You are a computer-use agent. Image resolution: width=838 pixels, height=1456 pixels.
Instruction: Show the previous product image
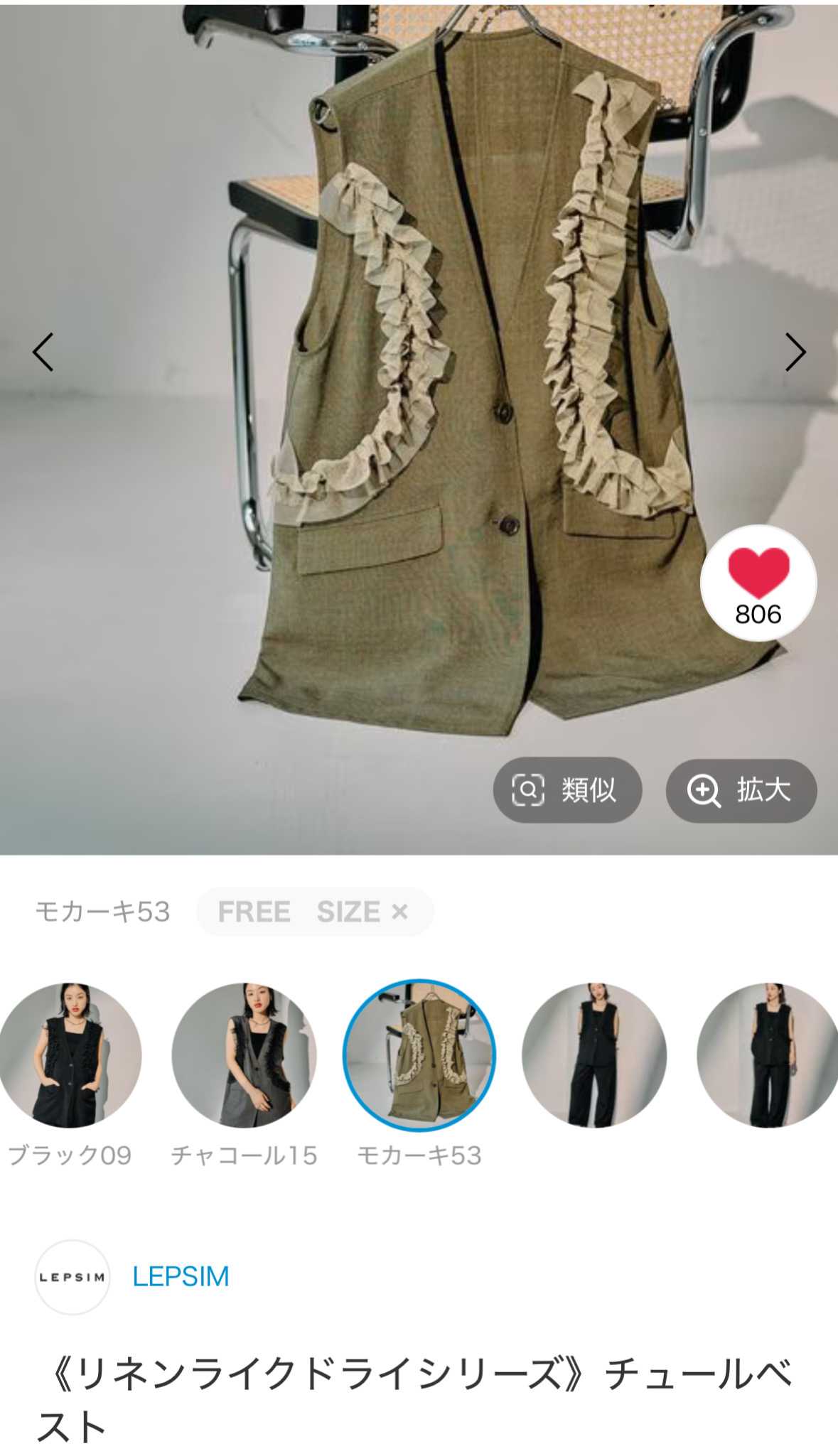[43, 352]
